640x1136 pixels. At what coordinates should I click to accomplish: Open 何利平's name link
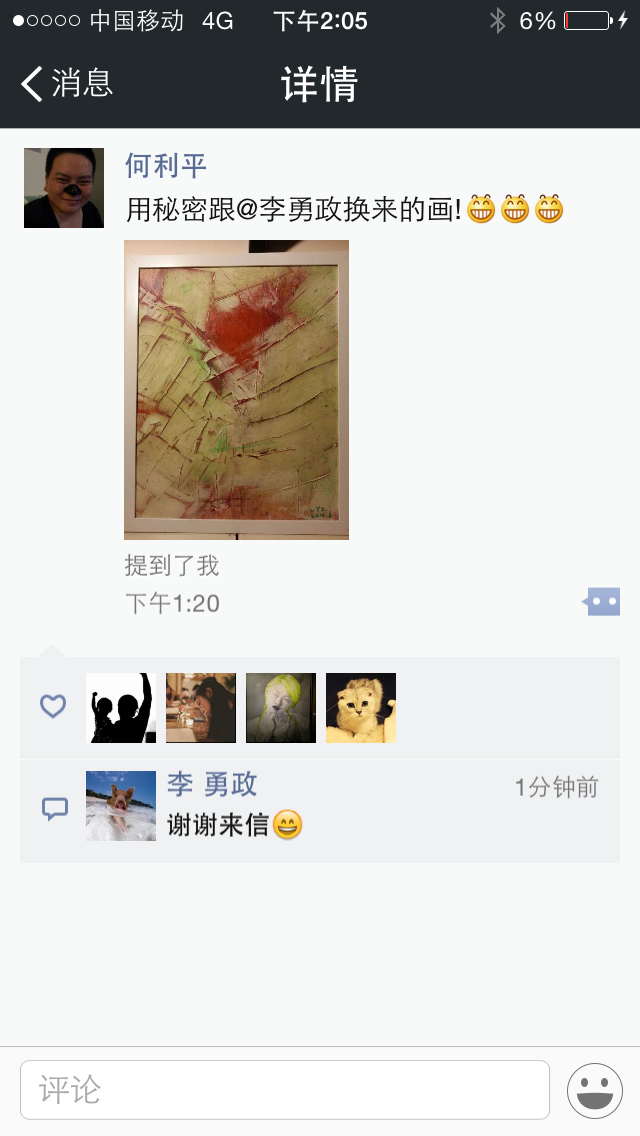[166, 165]
